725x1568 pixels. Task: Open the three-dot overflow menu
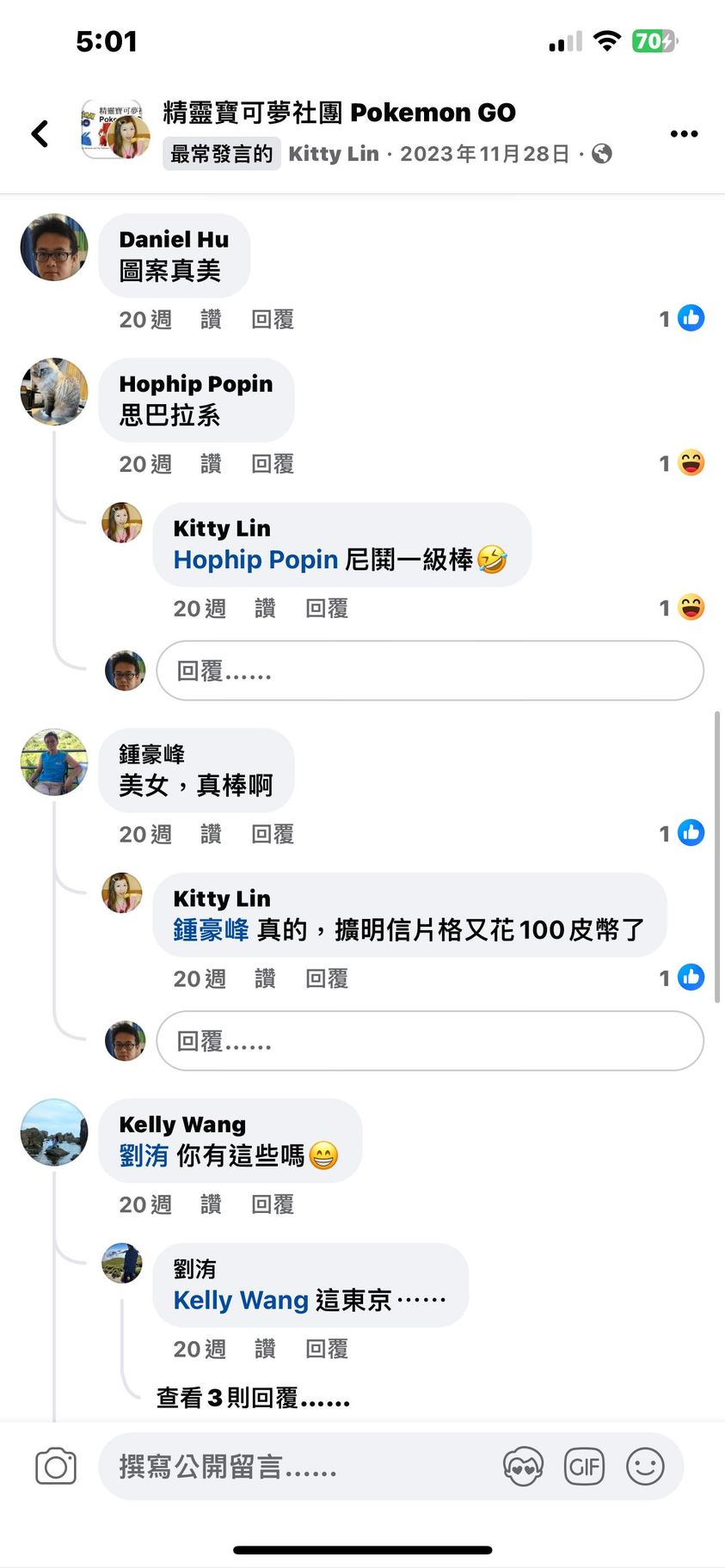[684, 133]
